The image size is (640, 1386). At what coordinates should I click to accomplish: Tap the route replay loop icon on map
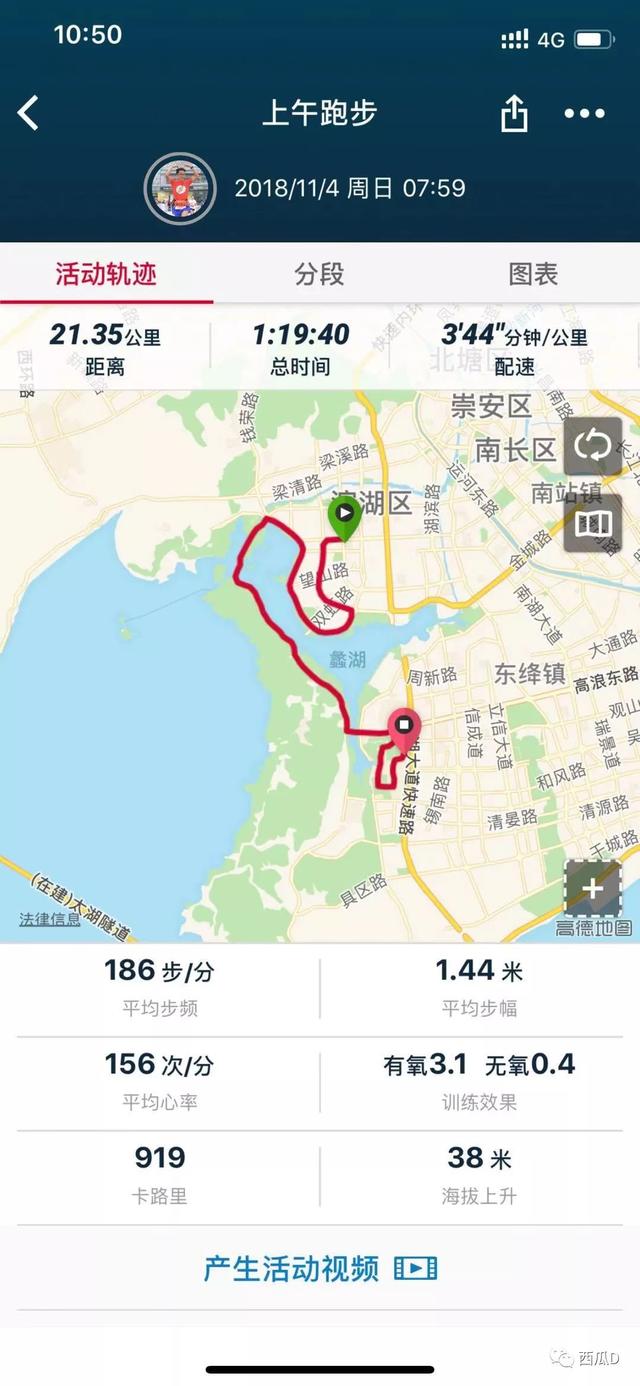click(x=592, y=447)
